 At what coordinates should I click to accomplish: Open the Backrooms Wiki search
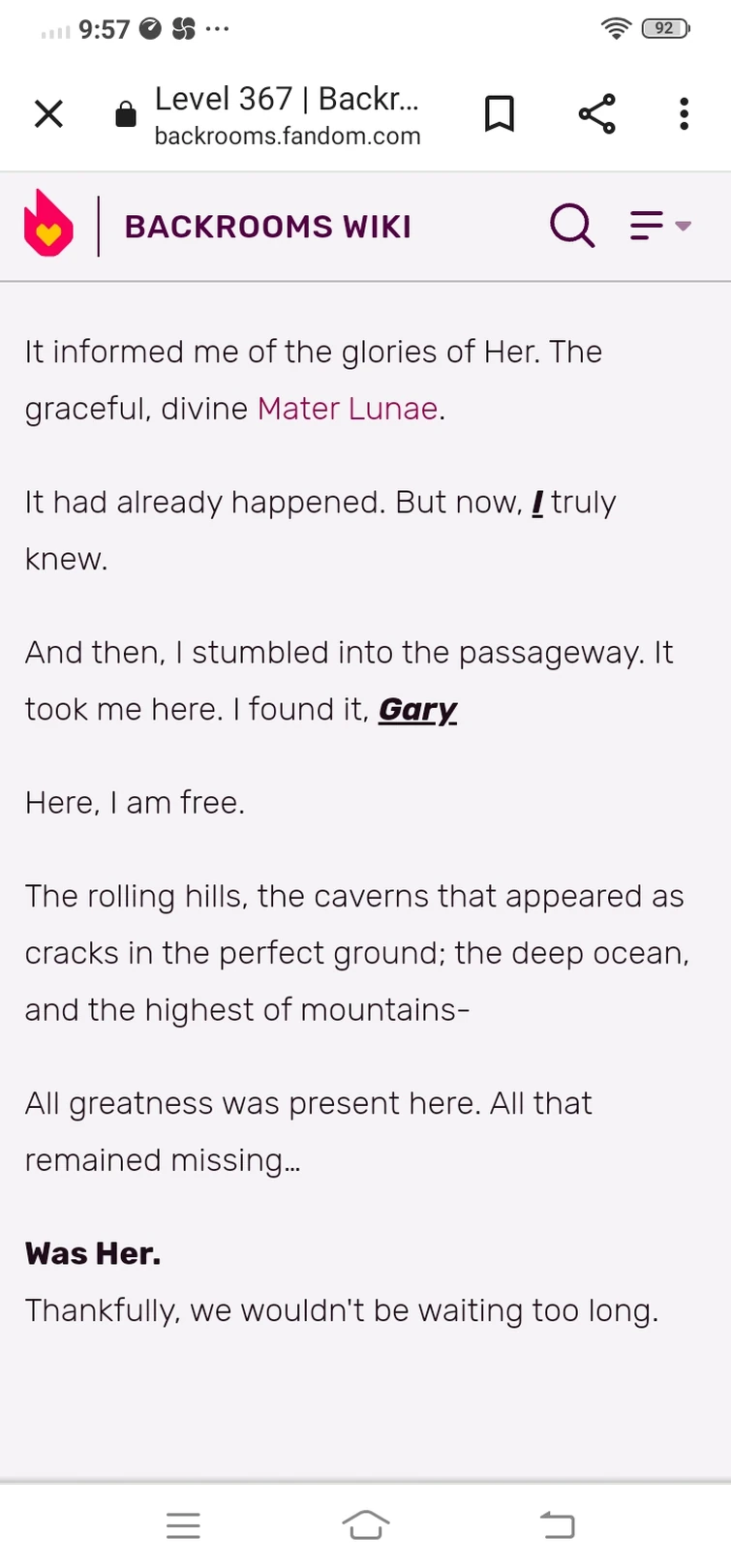(571, 226)
